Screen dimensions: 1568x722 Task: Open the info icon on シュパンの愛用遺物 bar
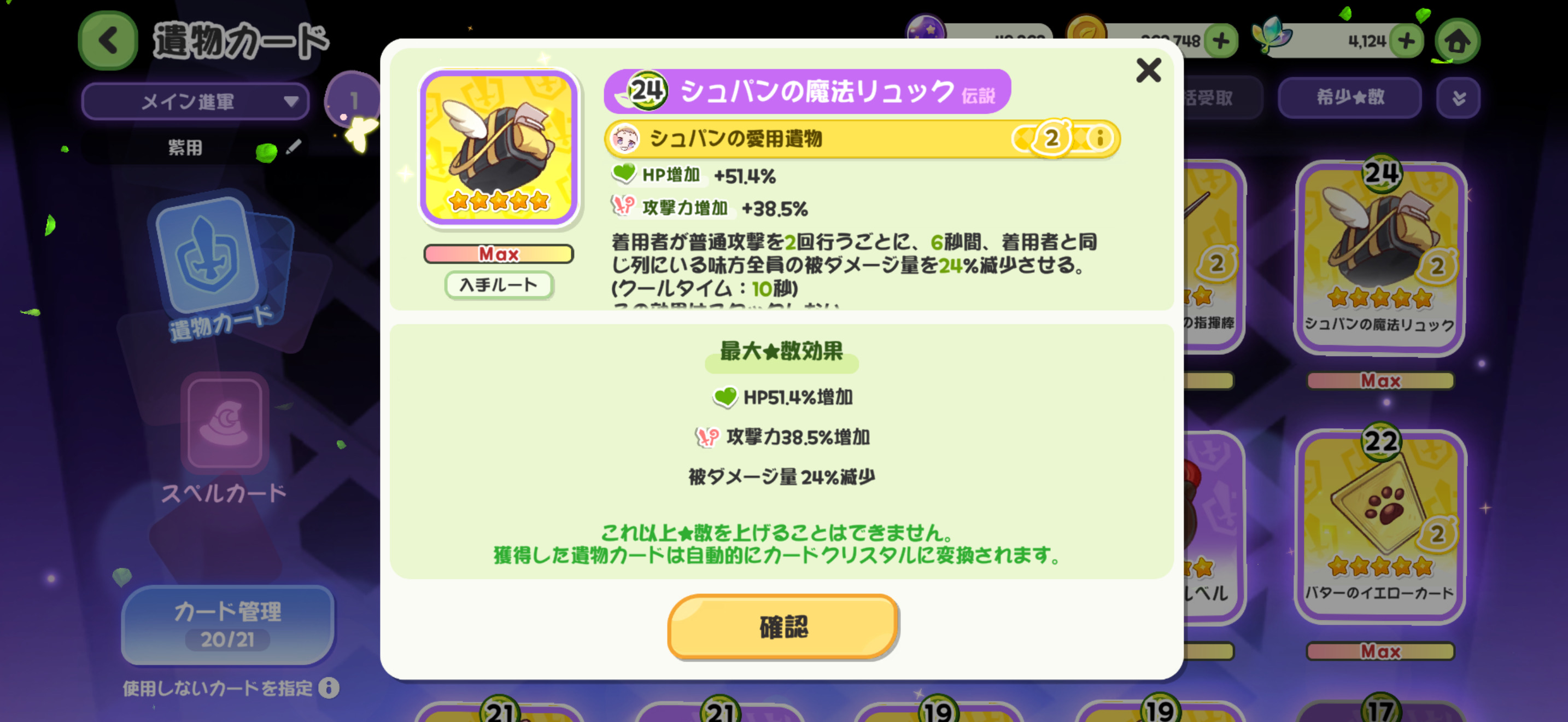[1100, 138]
